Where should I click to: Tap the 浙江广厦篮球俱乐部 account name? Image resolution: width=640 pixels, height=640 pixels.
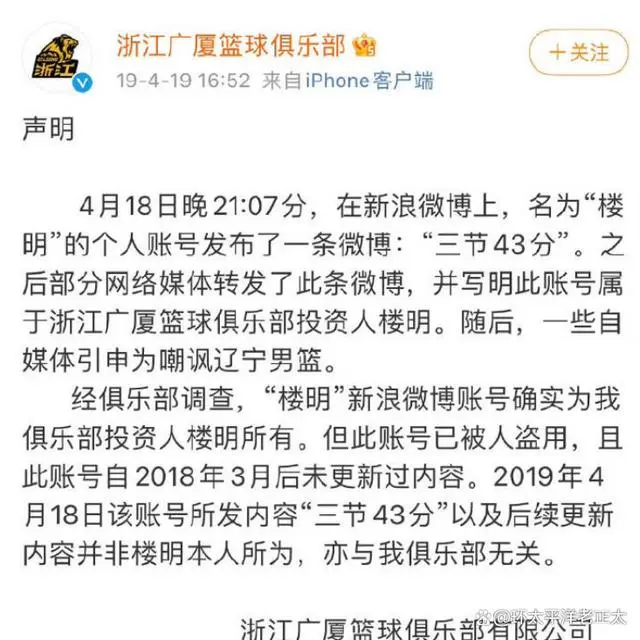coord(231,45)
